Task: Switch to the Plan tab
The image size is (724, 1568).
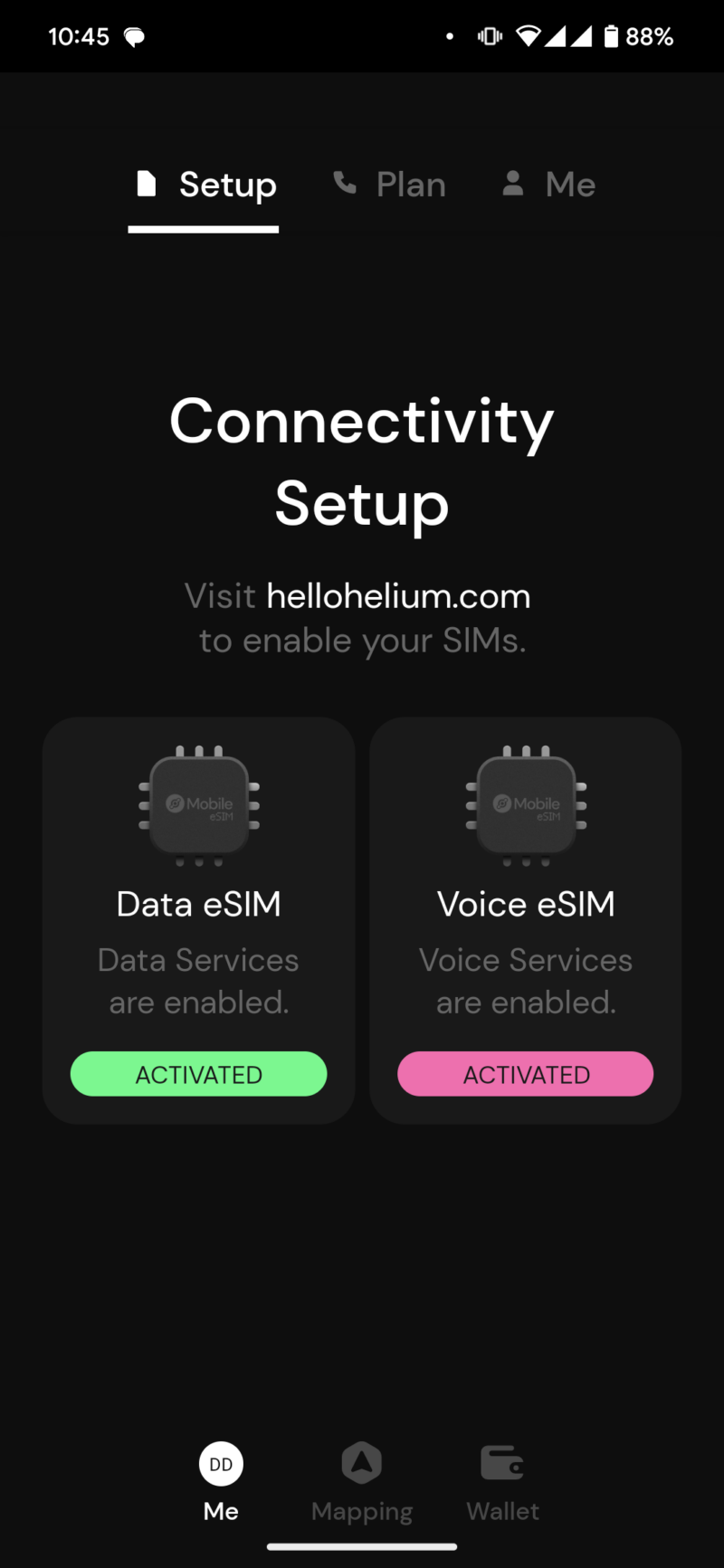Action: tap(388, 184)
